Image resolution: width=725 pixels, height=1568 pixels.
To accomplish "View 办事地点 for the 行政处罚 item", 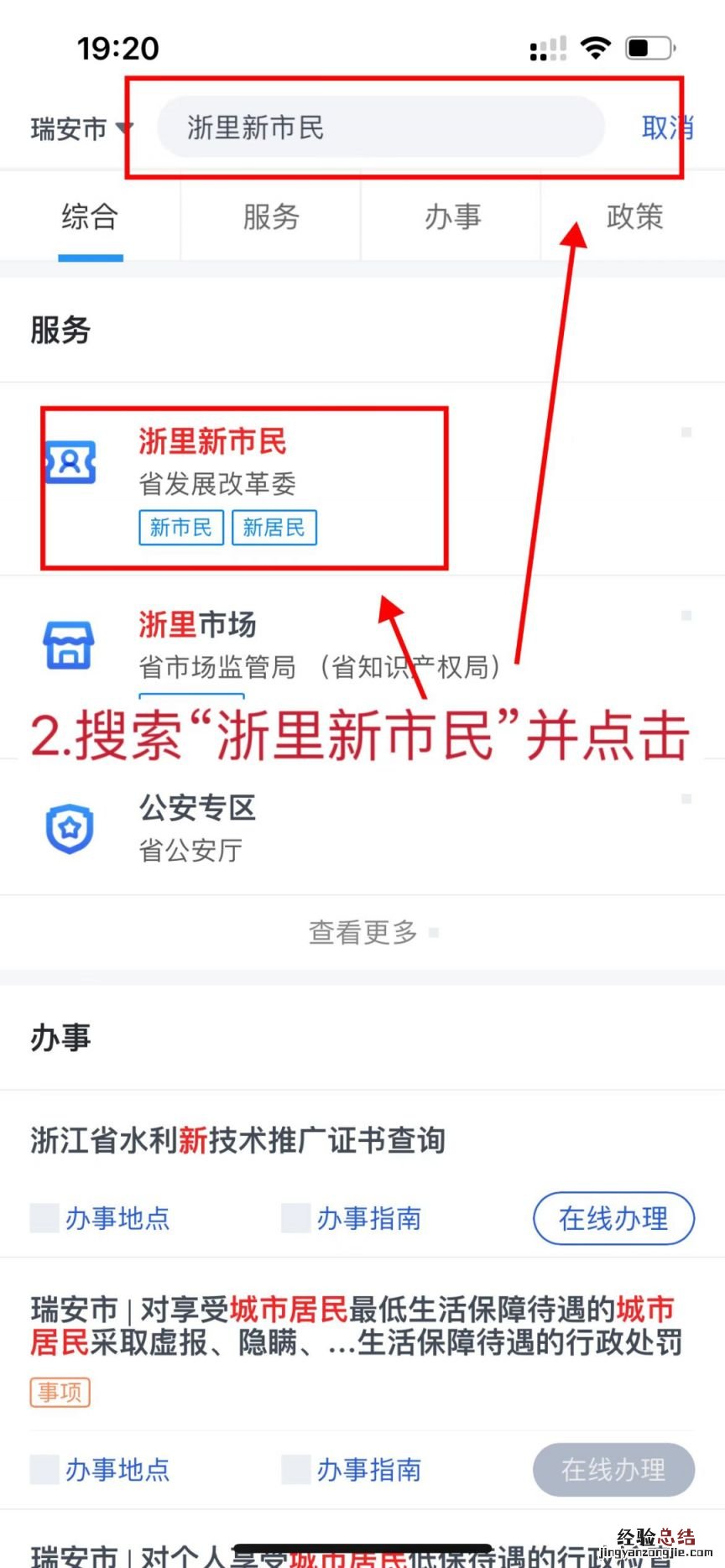I will [117, 1470].
